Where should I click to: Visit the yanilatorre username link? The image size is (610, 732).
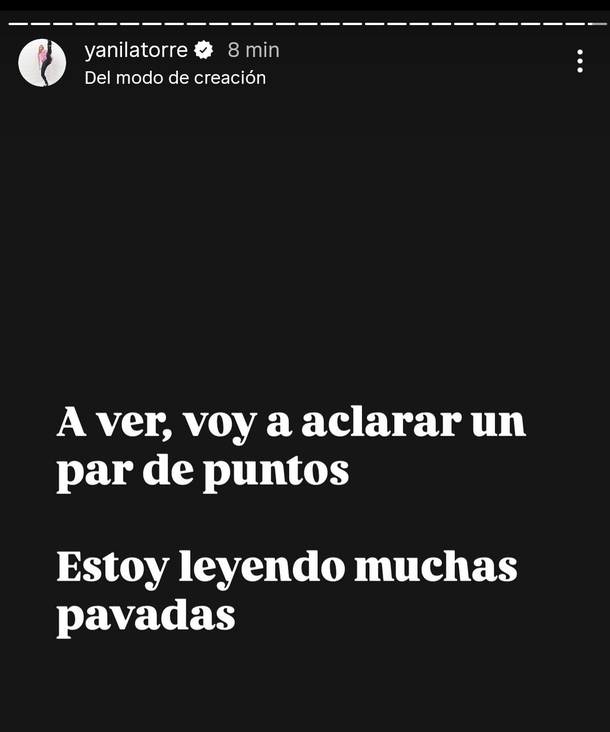[136, 50]
